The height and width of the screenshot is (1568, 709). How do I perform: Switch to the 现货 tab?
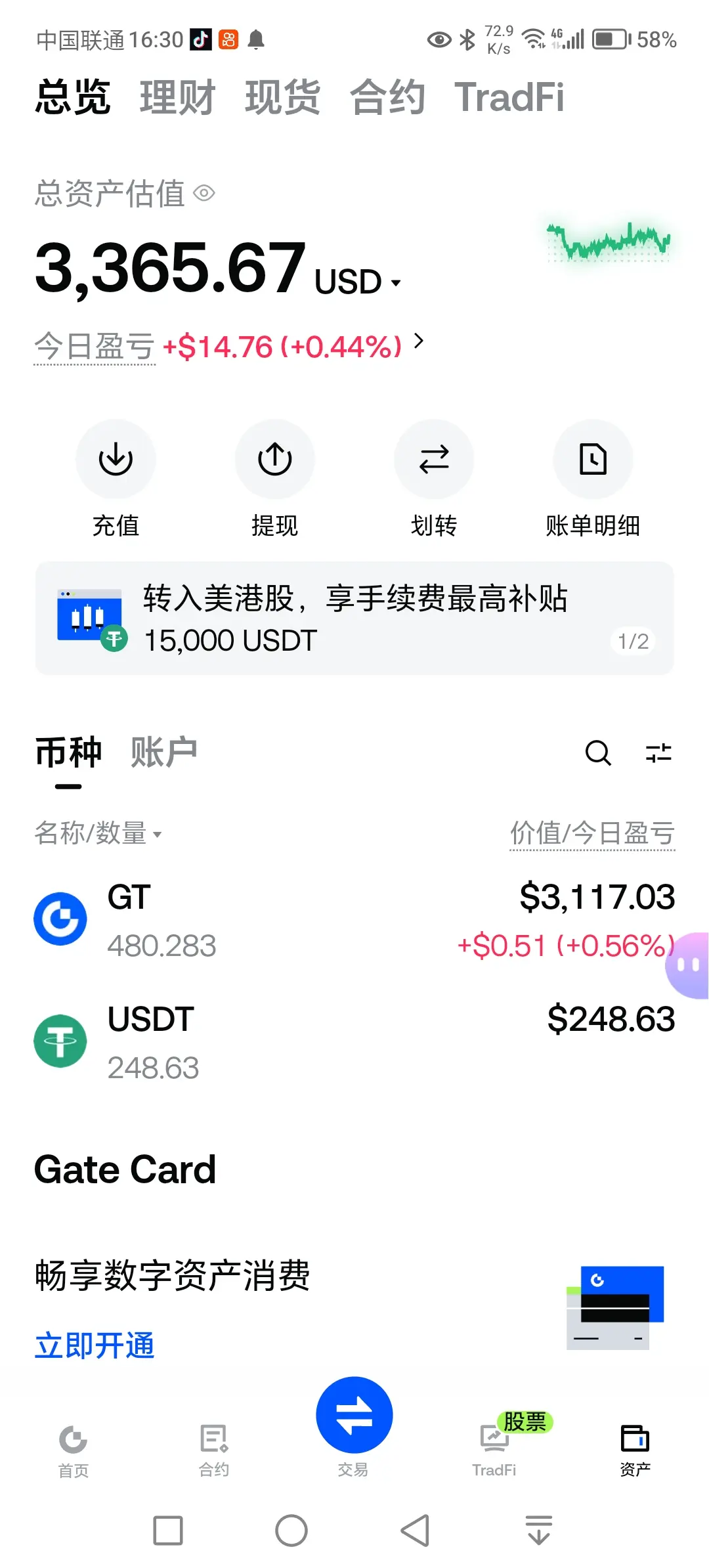coord(282,97)
